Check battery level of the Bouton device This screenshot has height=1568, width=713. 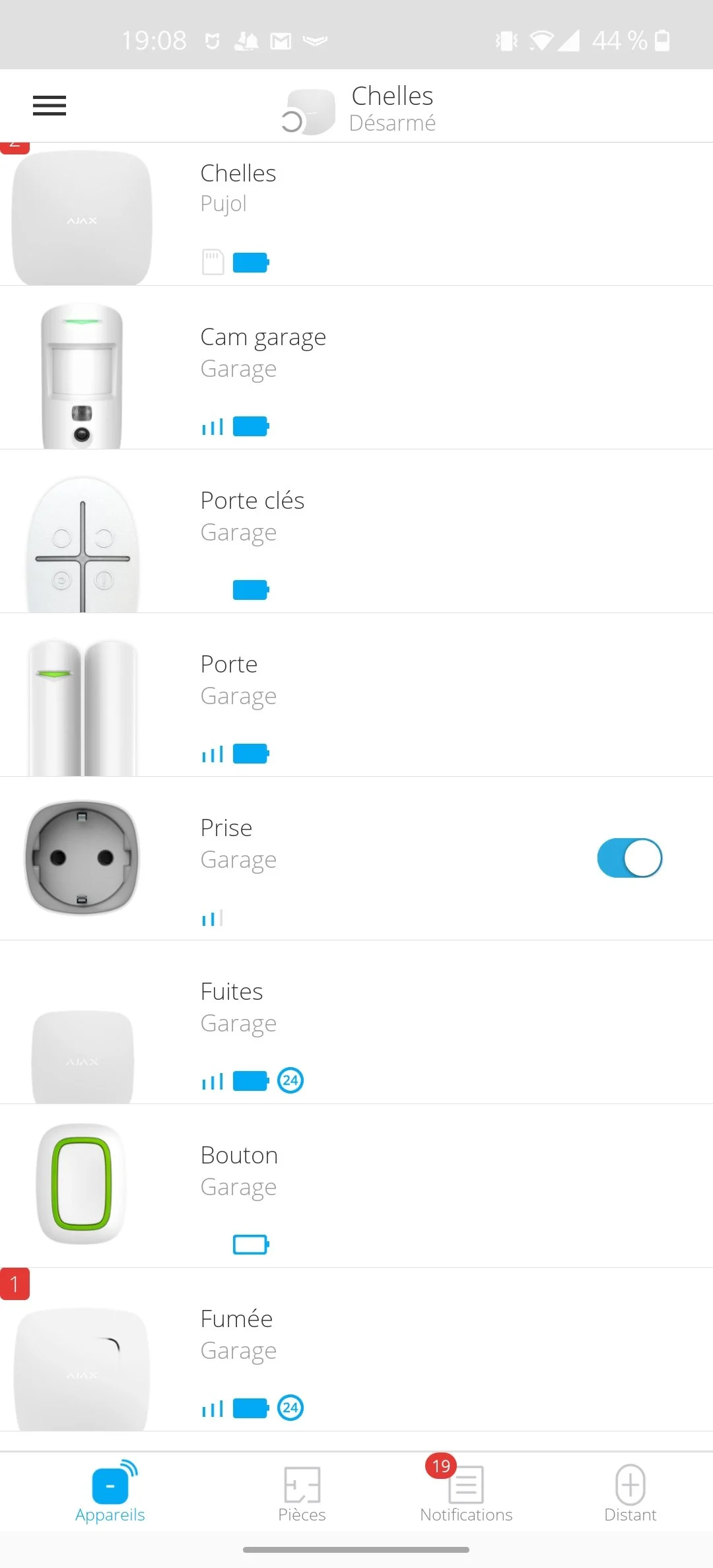[251, 1245]
